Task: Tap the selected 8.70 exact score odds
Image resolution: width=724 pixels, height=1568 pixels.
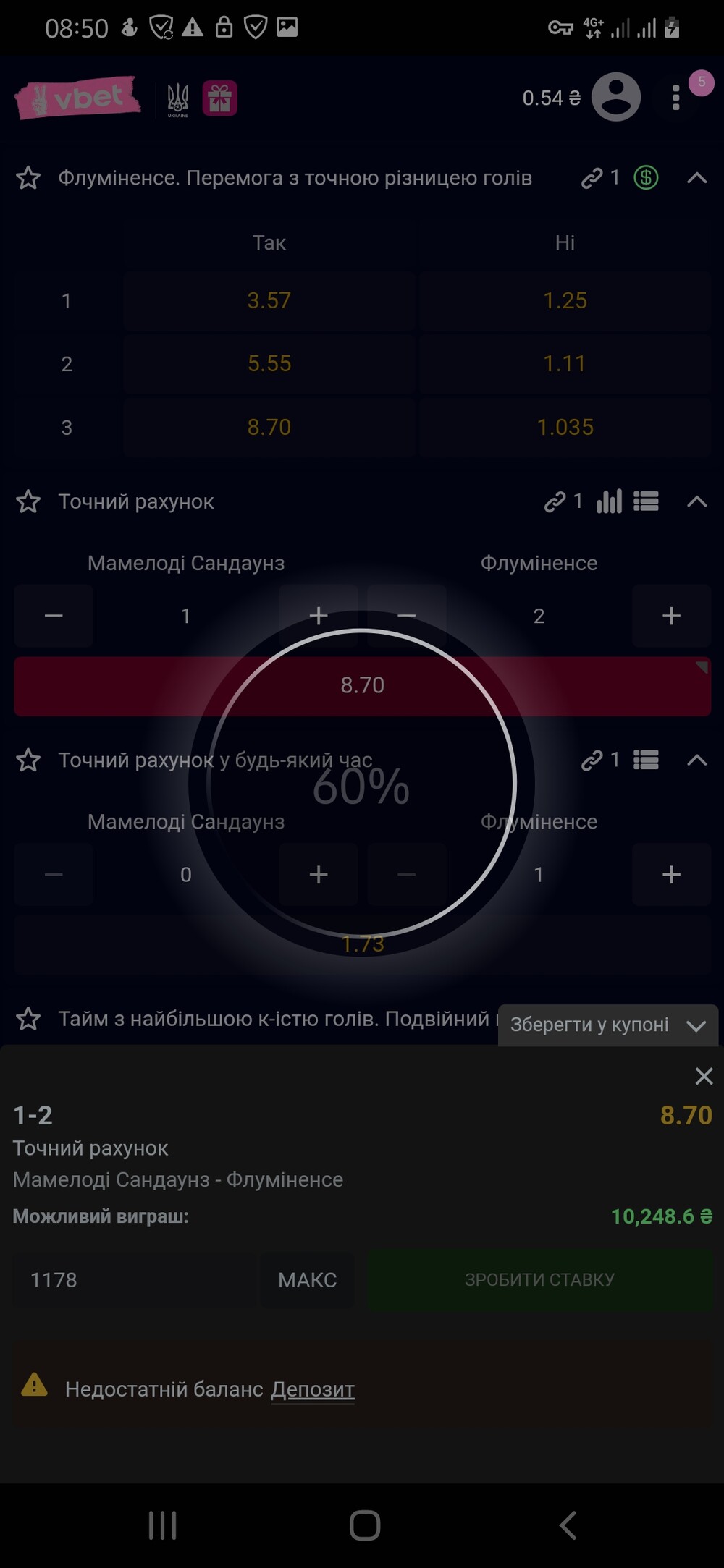Action: pyautogui.click(x=363, y=685)
